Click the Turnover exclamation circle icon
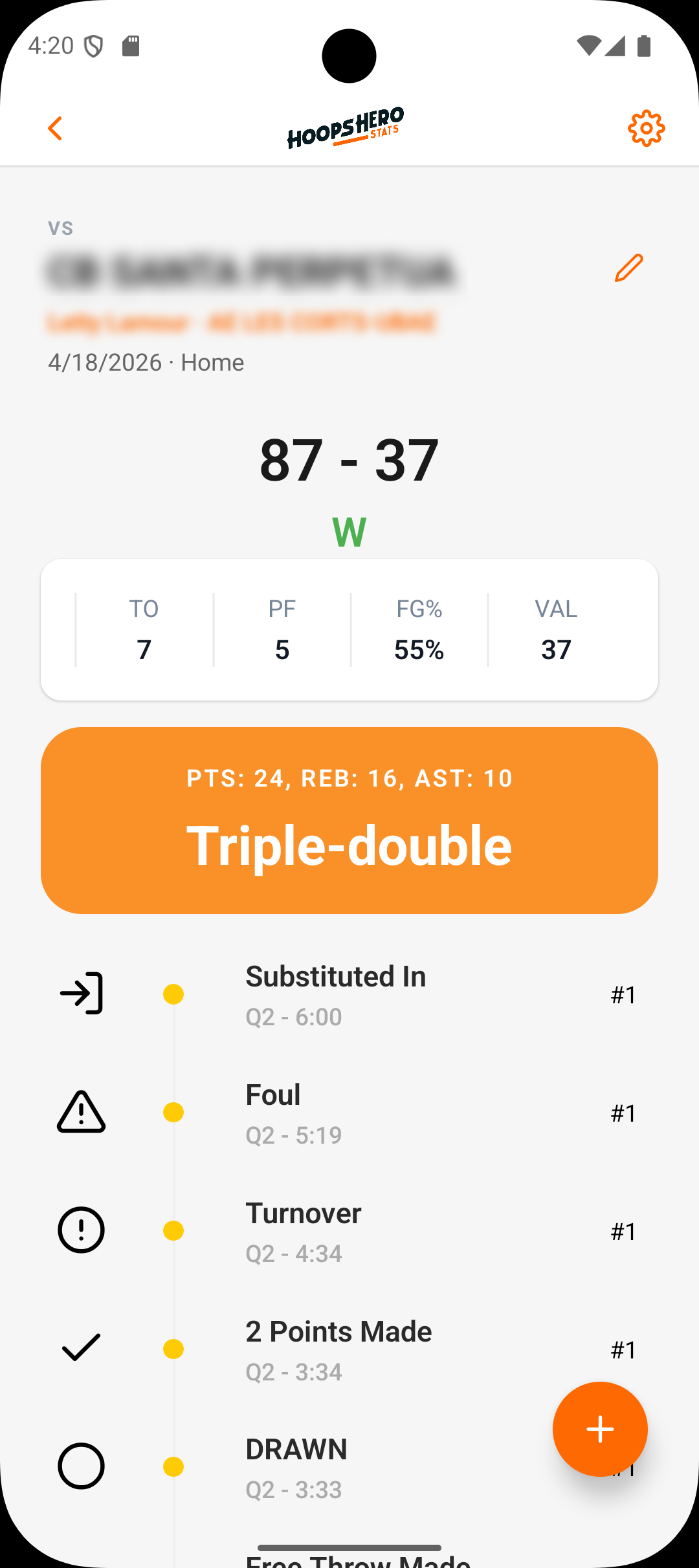 (80, 1230)
